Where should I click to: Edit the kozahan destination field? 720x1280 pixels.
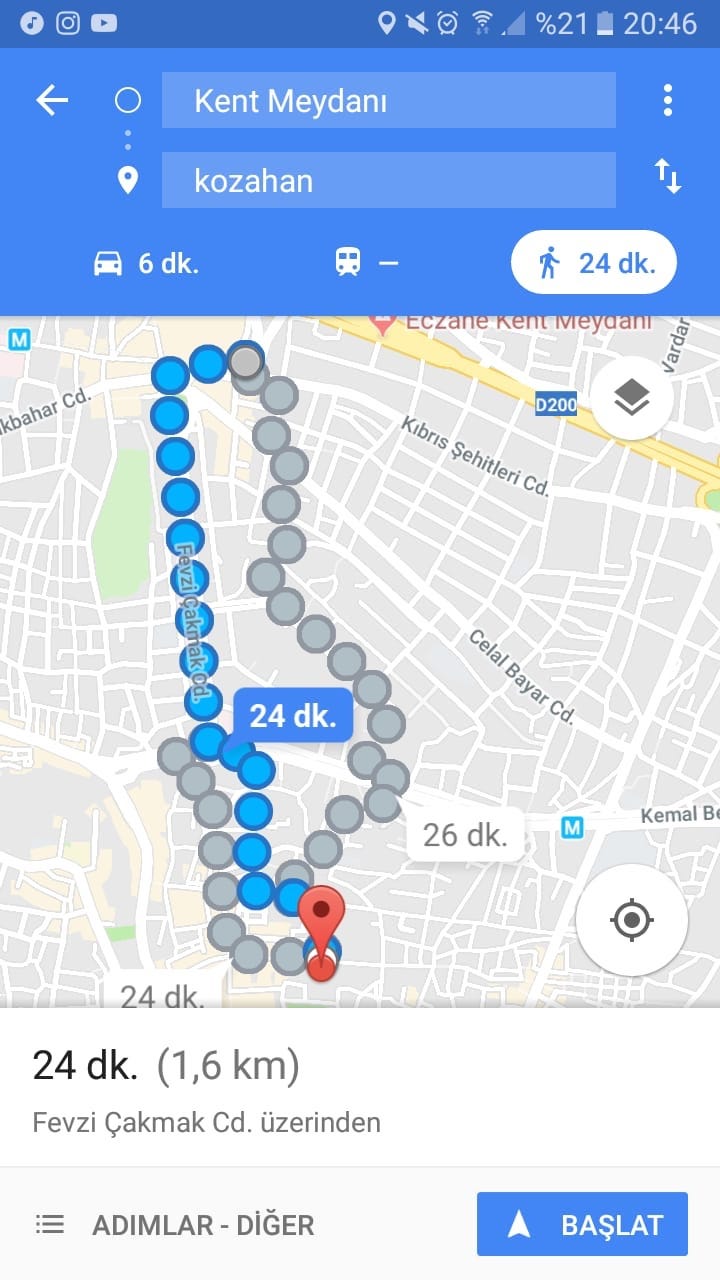tap(389, 180)
